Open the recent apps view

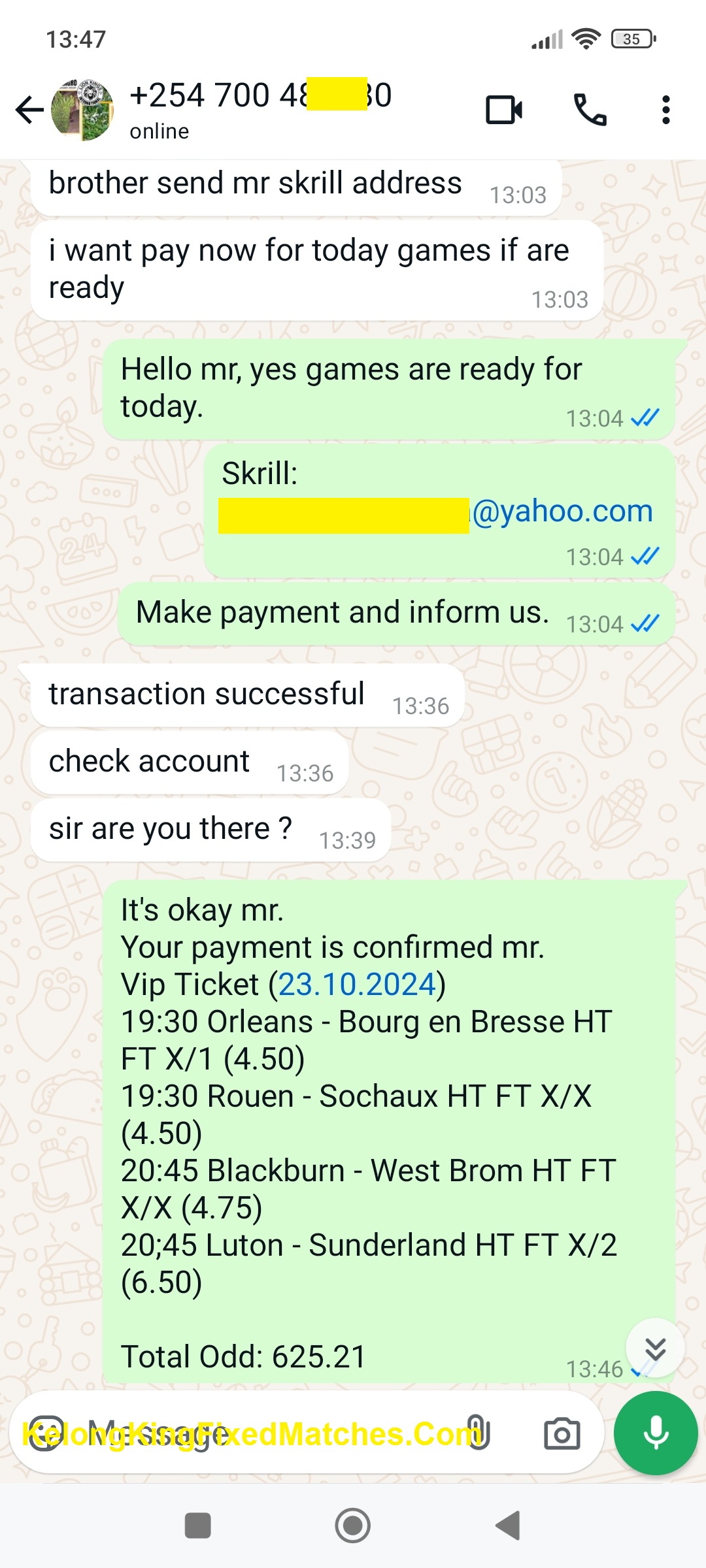pyautogui.click(x=198, y=1526)
